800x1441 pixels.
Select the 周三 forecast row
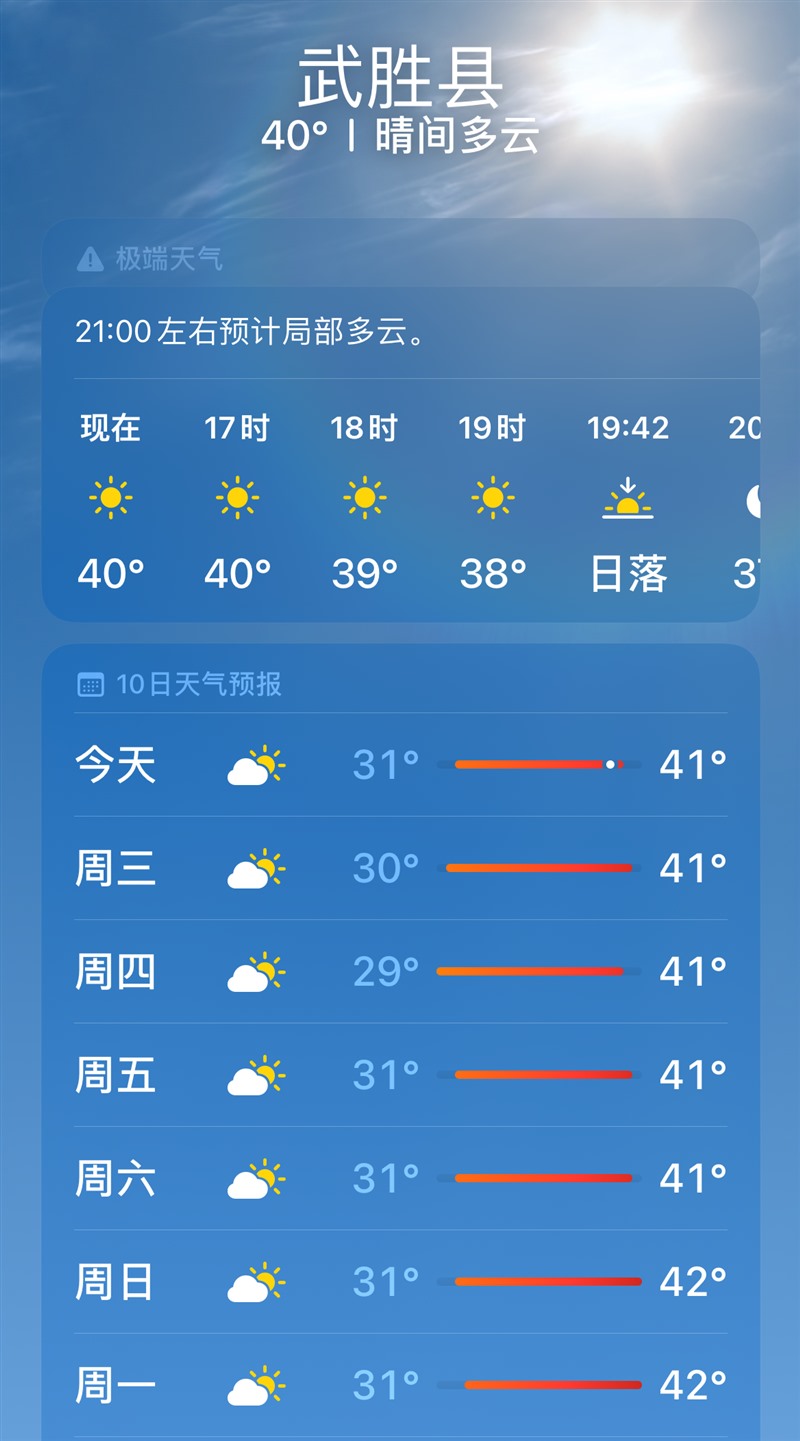(400, 868)
